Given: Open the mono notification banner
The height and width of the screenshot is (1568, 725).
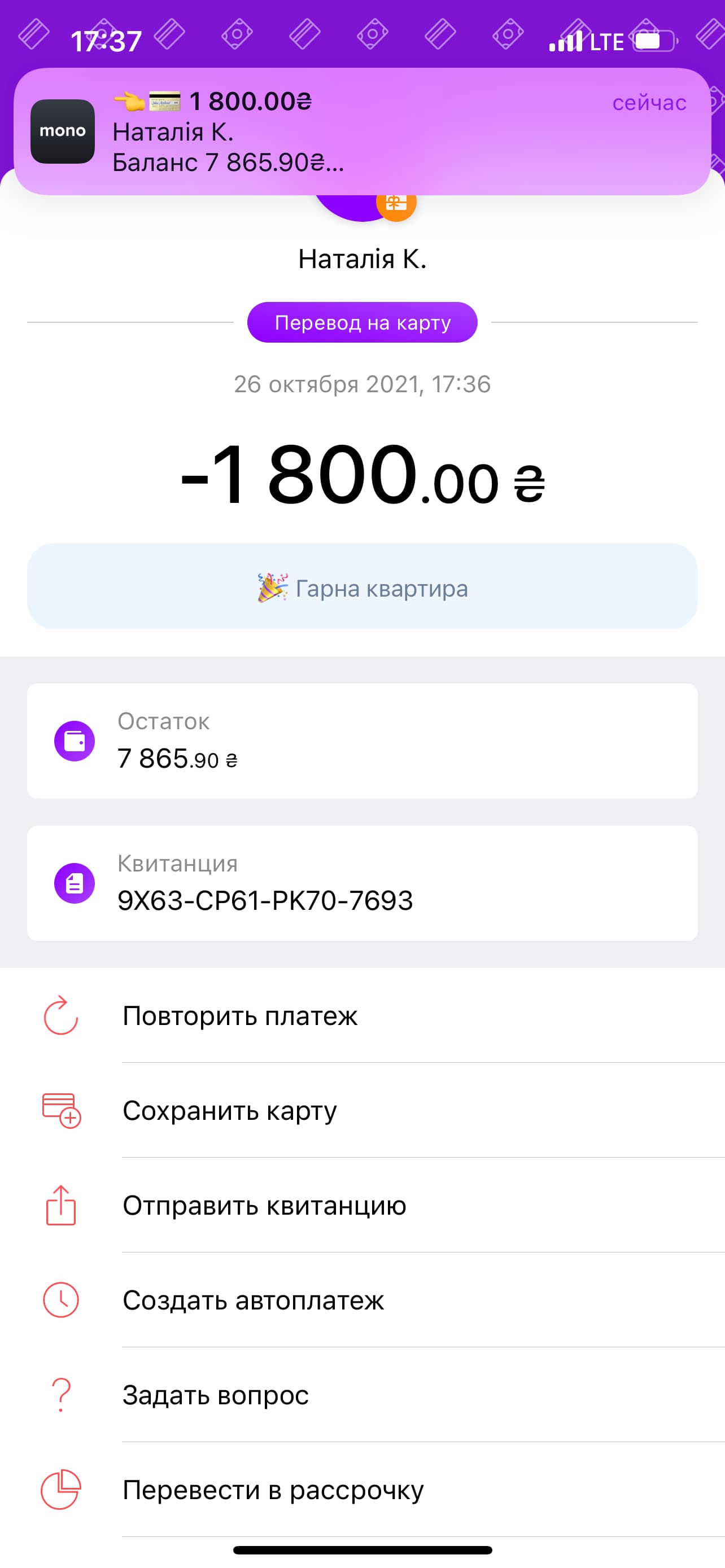Looking at the screenshot, I should pos(362,132).
